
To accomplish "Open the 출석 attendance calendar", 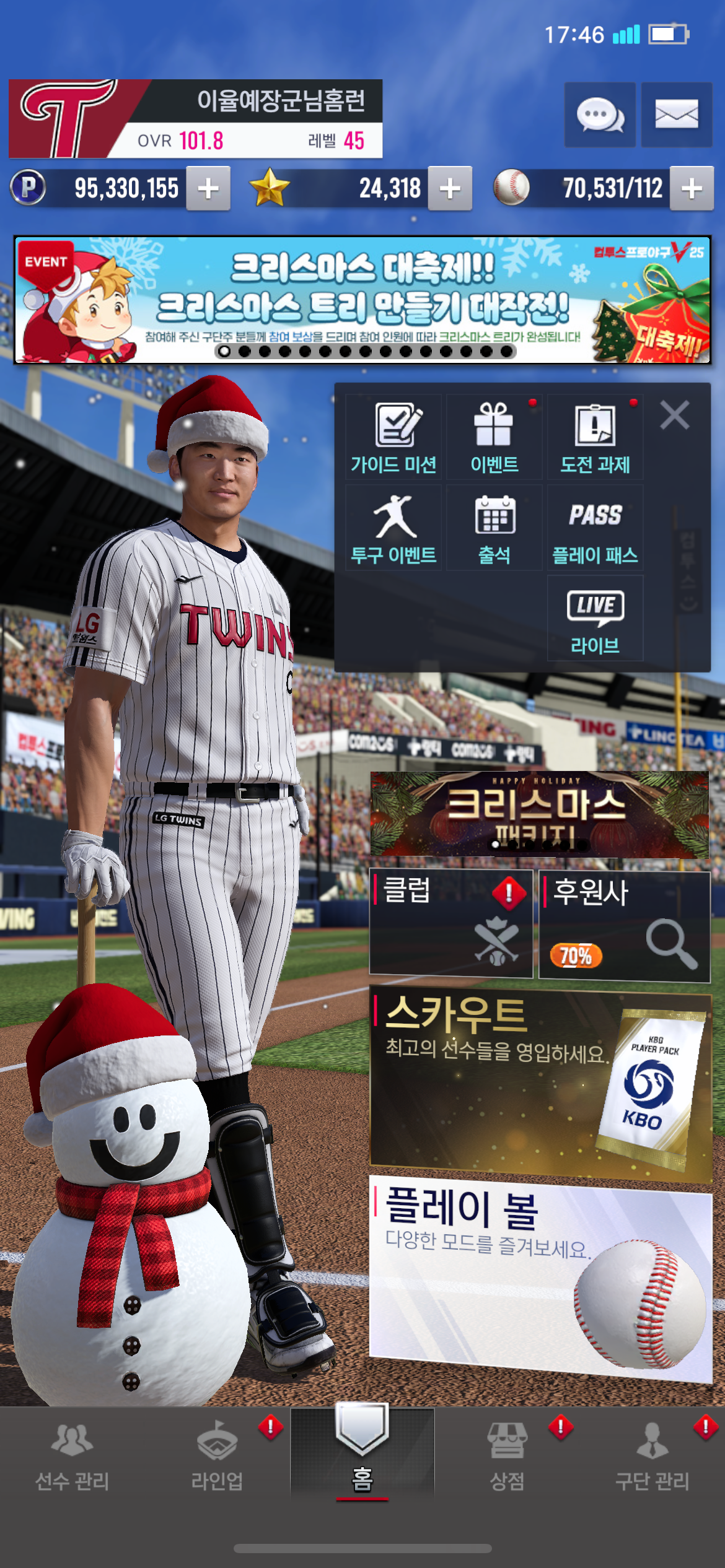I will click(494, 528).
